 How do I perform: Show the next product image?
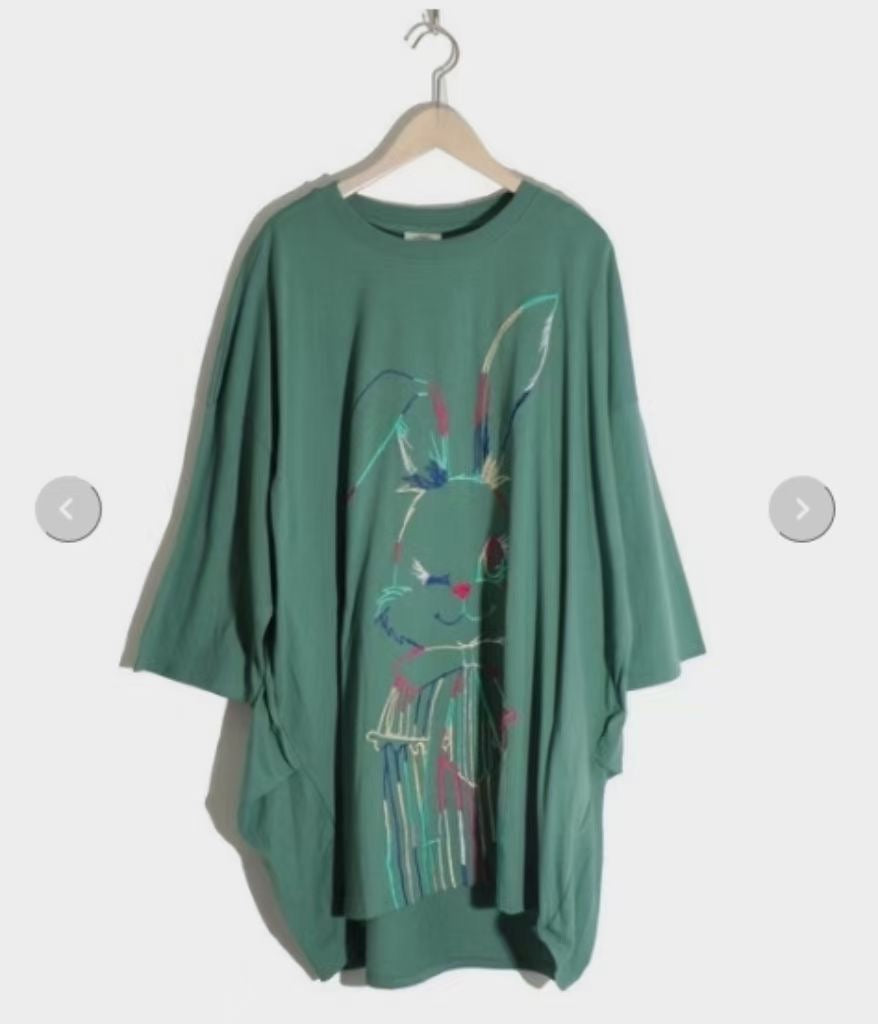pyautogui.click(x=801, y=510)
